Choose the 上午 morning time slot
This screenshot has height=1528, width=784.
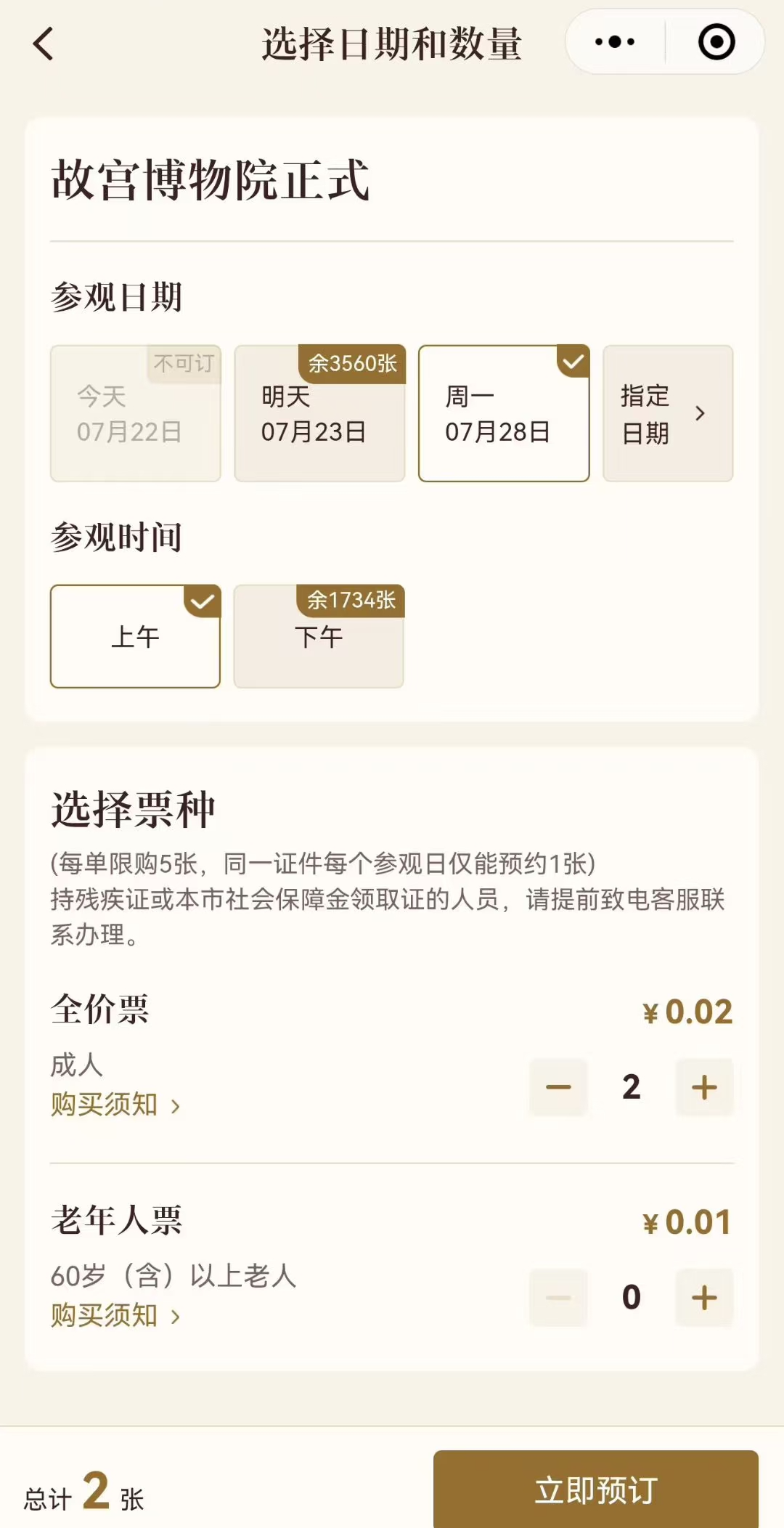pyautogui.click(x=135, y=636)
